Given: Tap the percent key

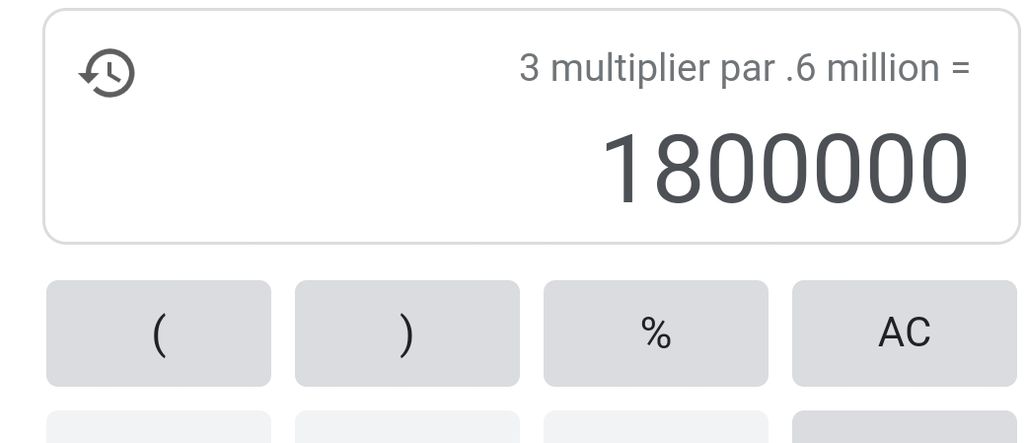Looking at the screenshot, I should 656,333.
